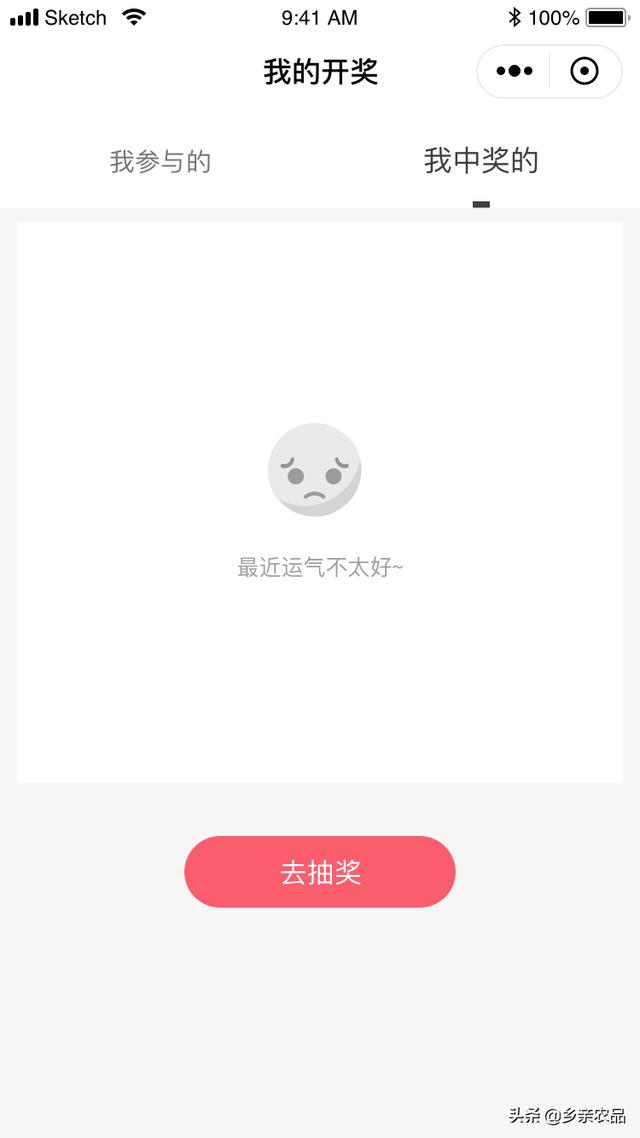Open the mini program more-options menu
Image resolution: width=640 pixels, height=1138 pixels.
(515, 71)
